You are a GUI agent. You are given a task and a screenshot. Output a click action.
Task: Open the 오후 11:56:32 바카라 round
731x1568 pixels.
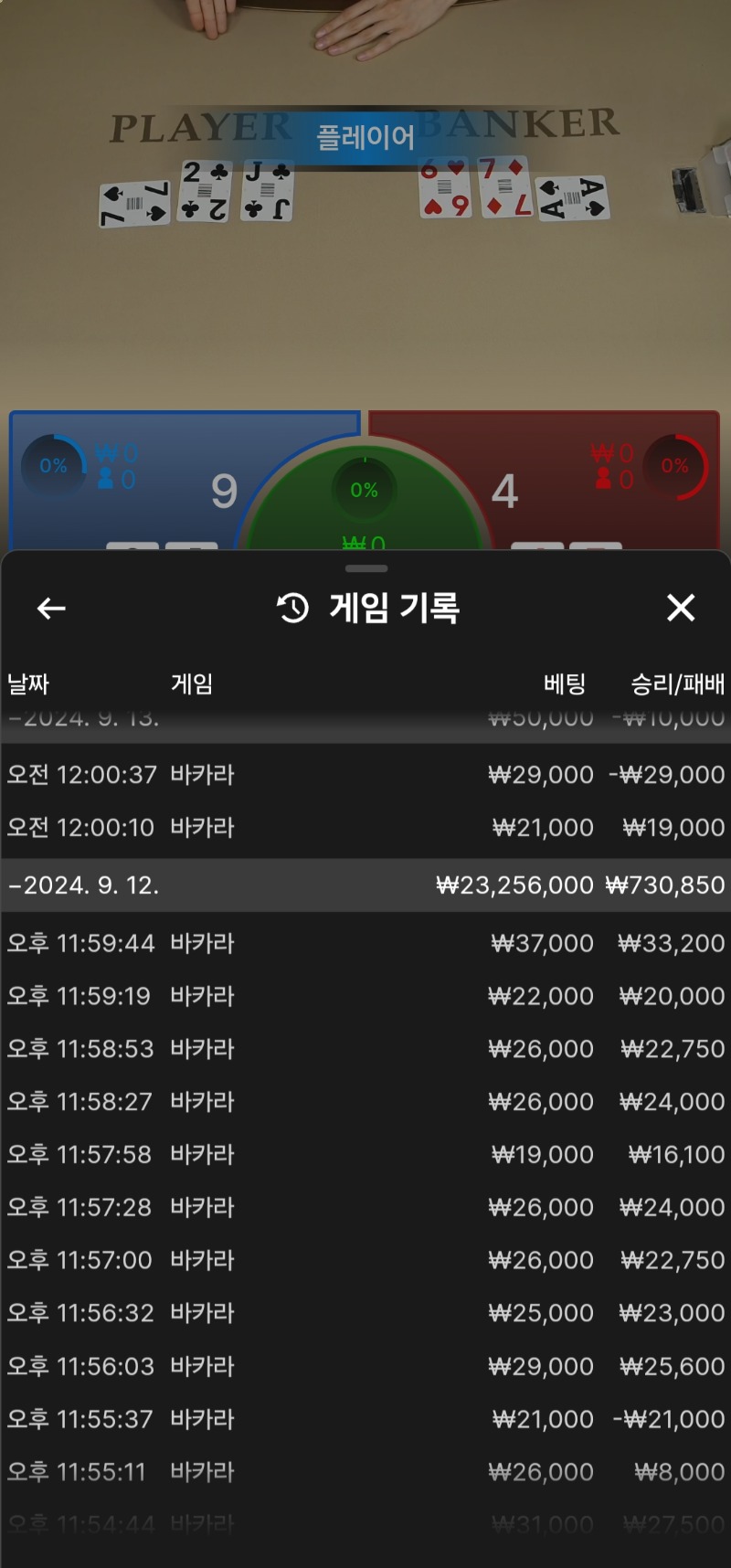[x=365, y=1313]
